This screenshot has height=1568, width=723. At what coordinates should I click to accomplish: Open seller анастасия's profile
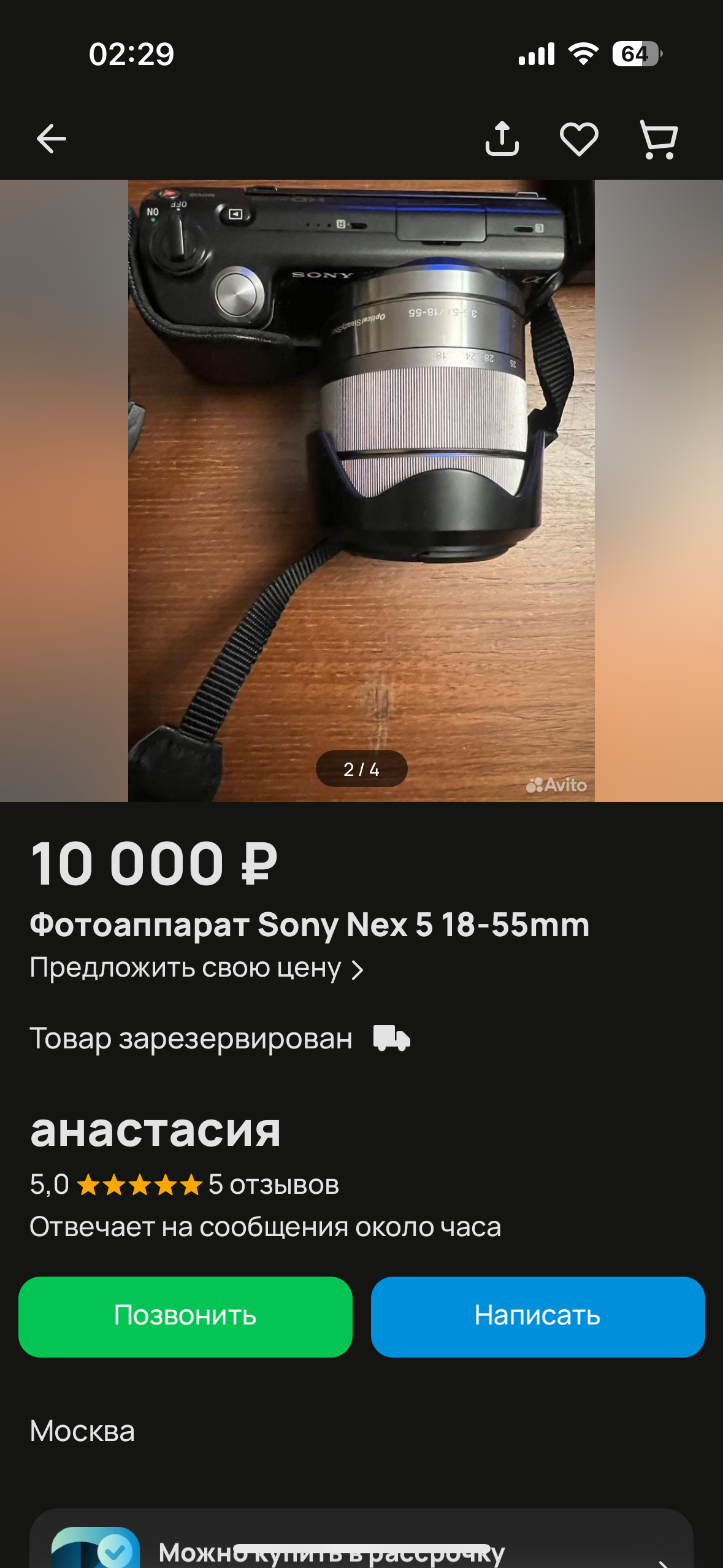[156, 1130]
